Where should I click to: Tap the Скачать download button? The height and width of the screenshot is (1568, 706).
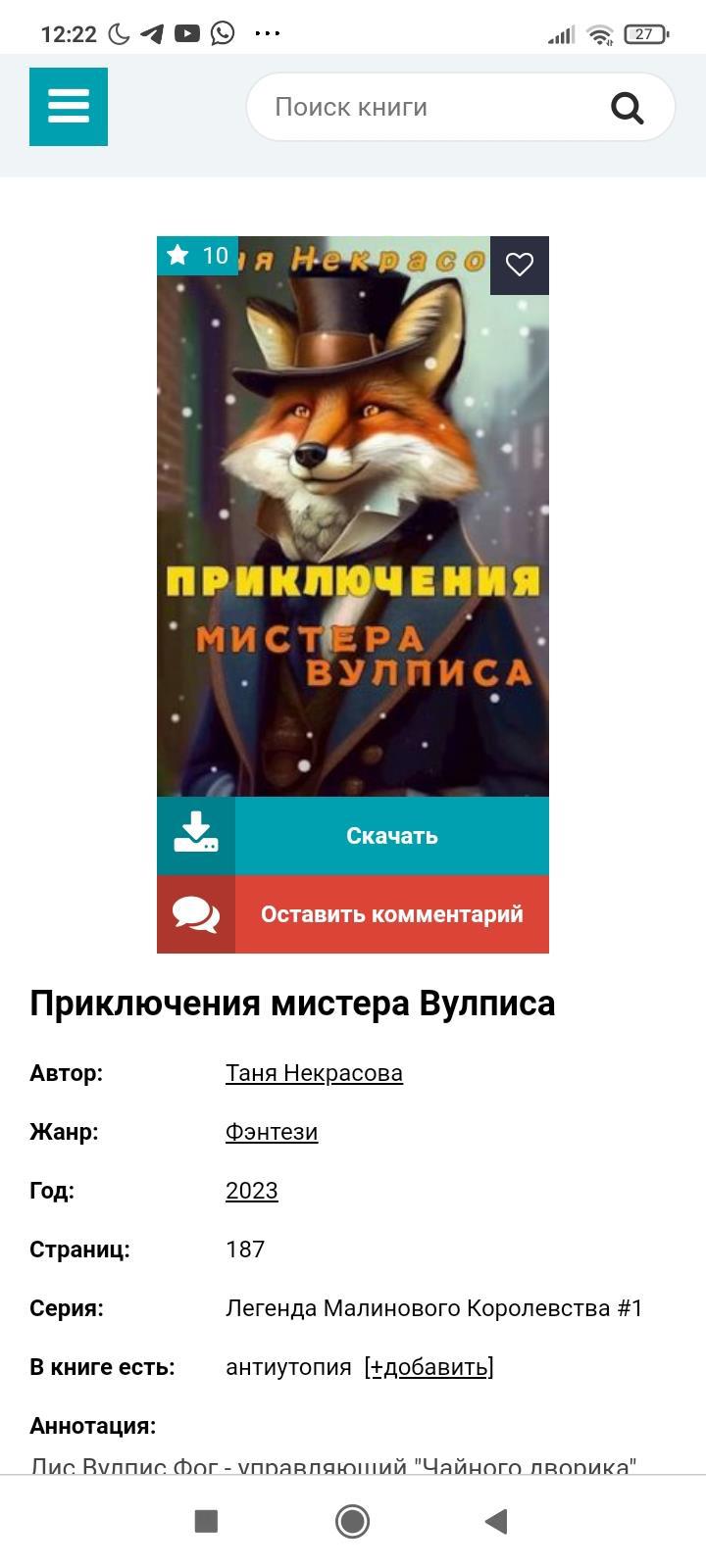pyautogui.click(x=391, y=836)
